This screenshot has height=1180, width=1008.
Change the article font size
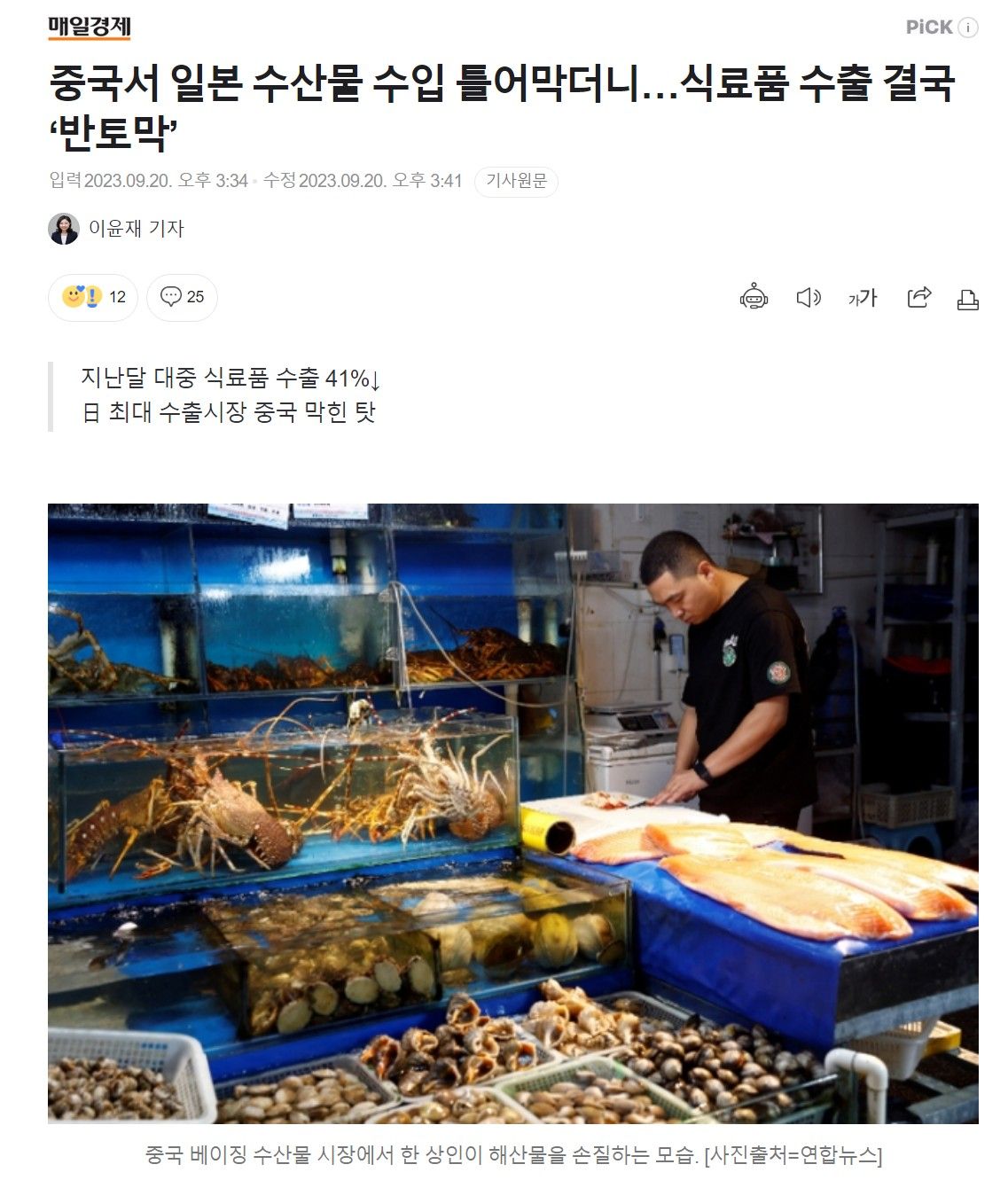click(x=863, y=298)
